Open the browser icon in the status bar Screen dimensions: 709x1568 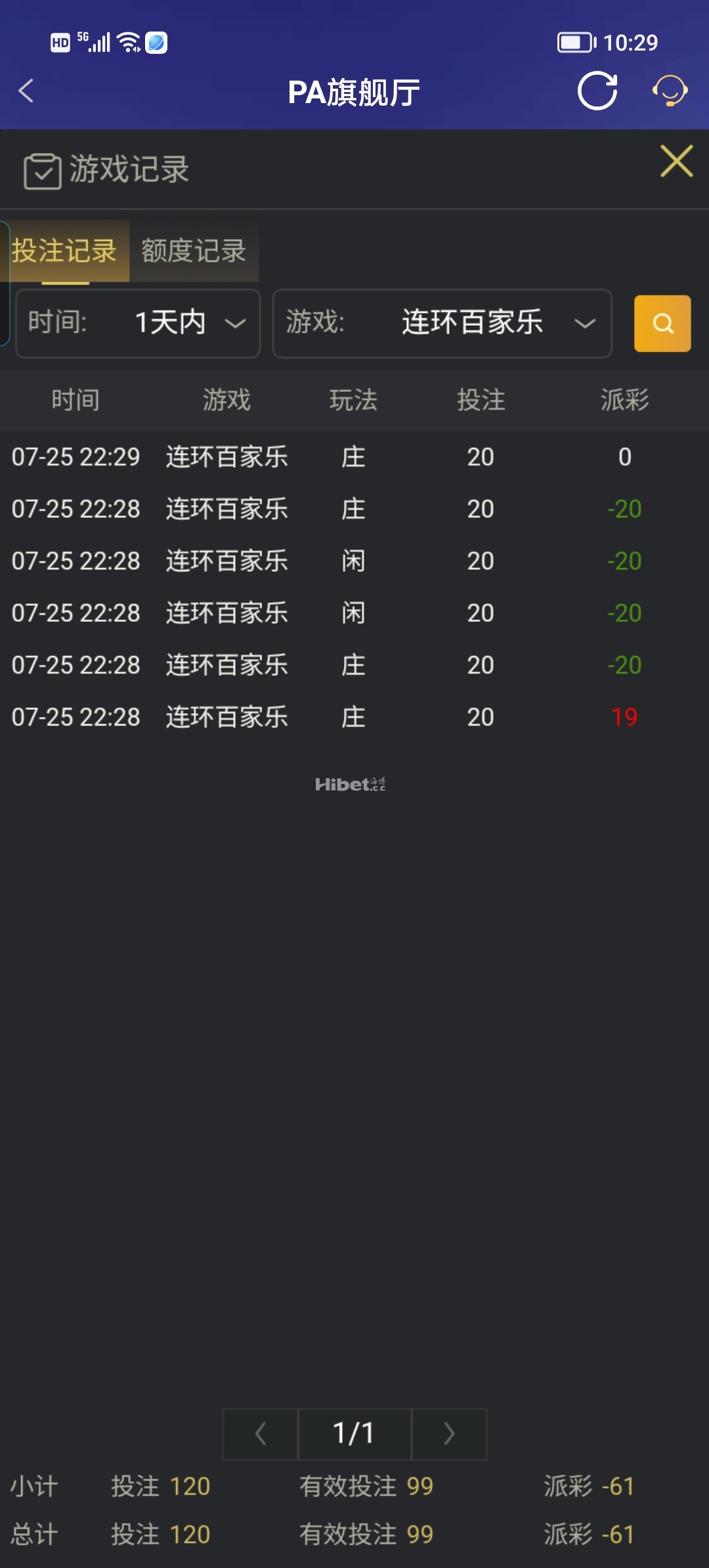[155, 42]
